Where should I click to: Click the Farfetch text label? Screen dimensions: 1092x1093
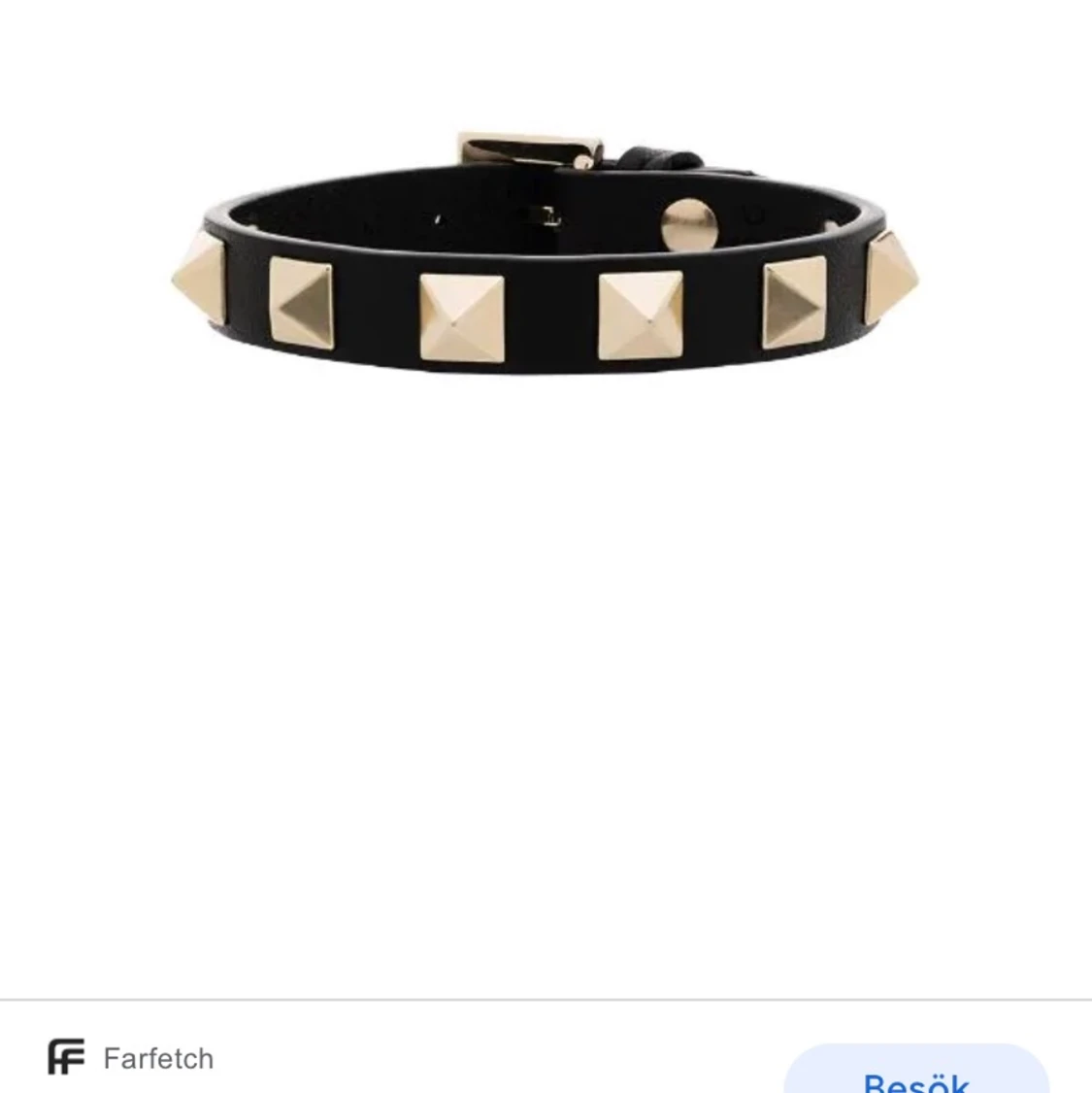157,1060
